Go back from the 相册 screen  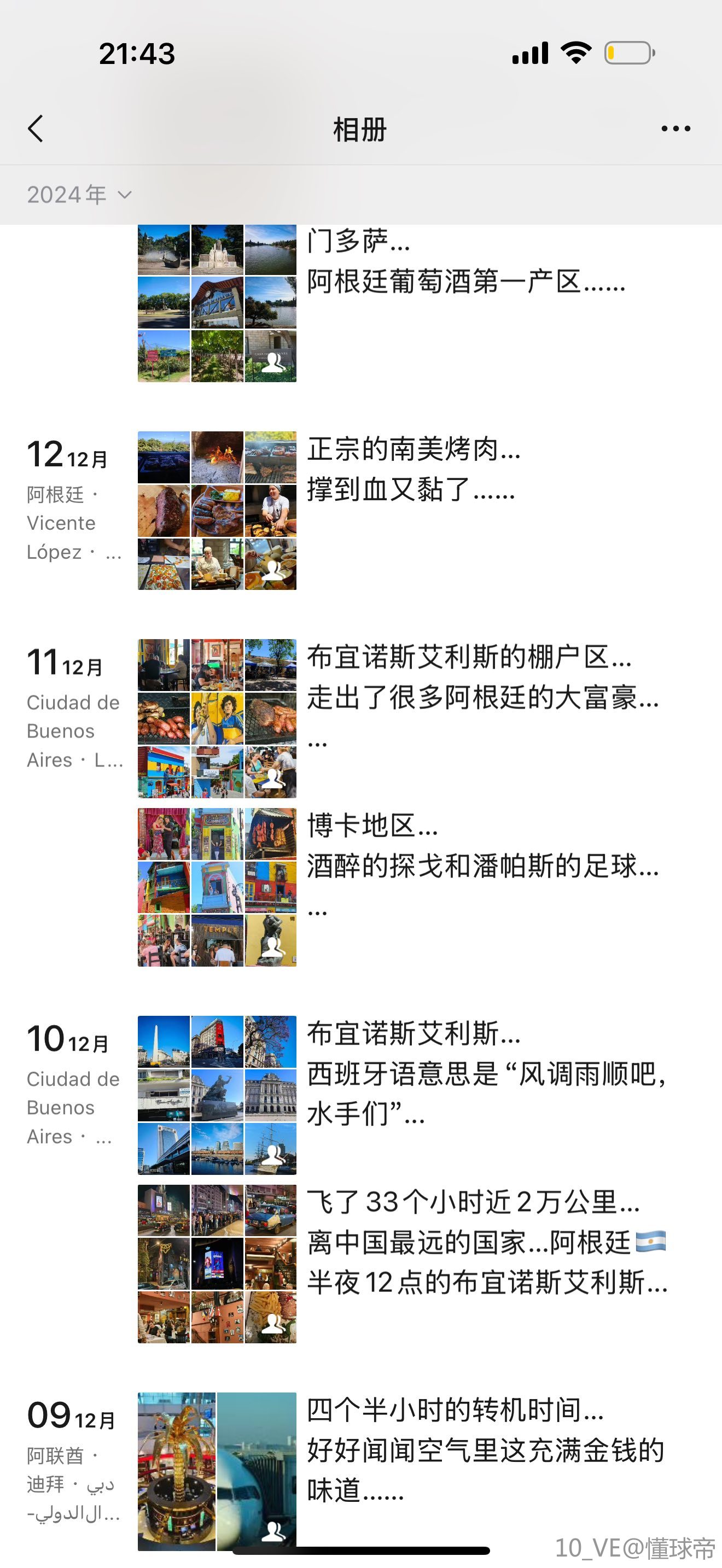click(36, 128)
